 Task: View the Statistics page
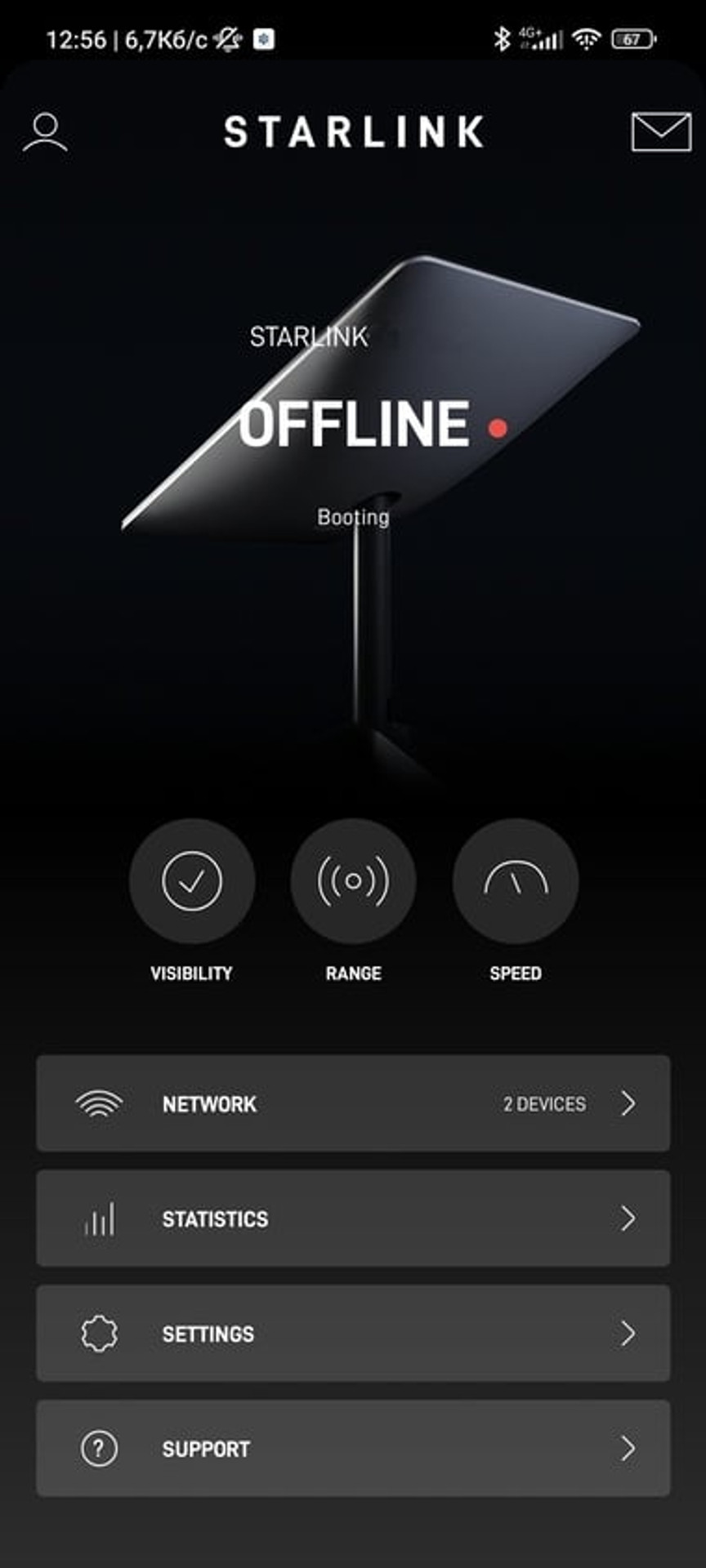353,1218
